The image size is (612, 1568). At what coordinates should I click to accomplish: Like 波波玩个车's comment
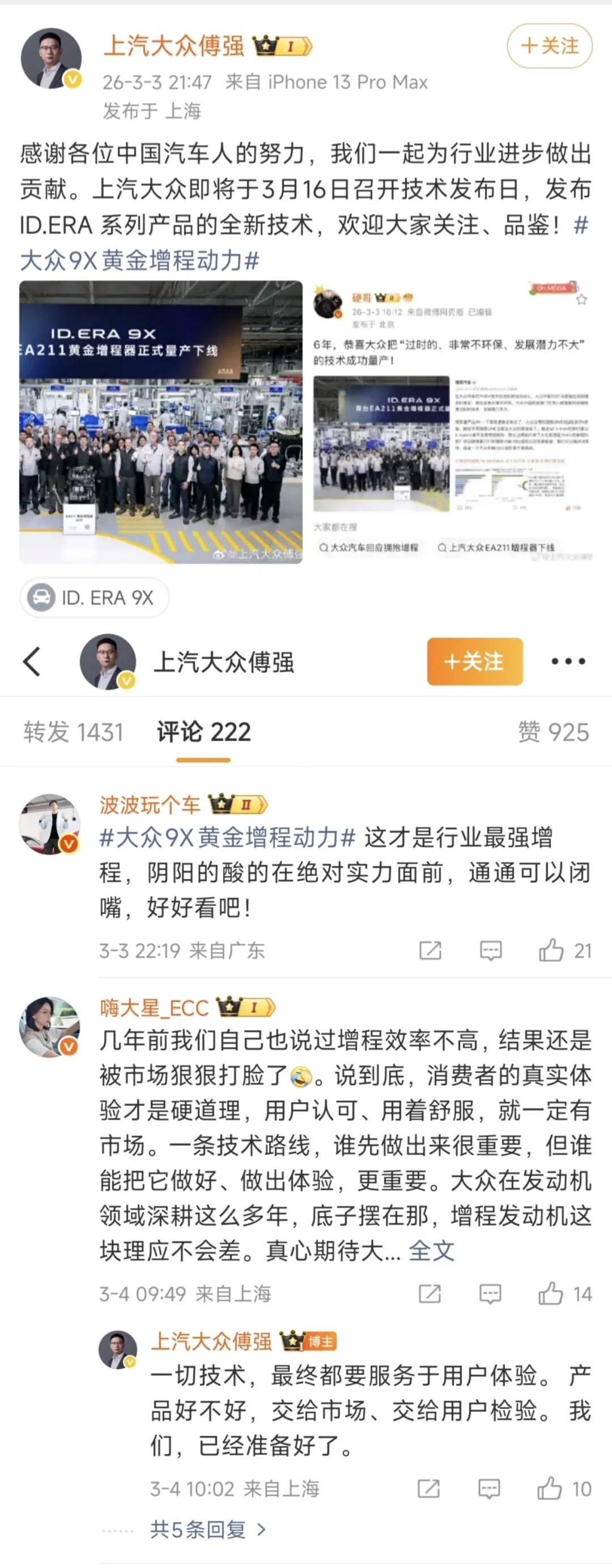(551, 950)
